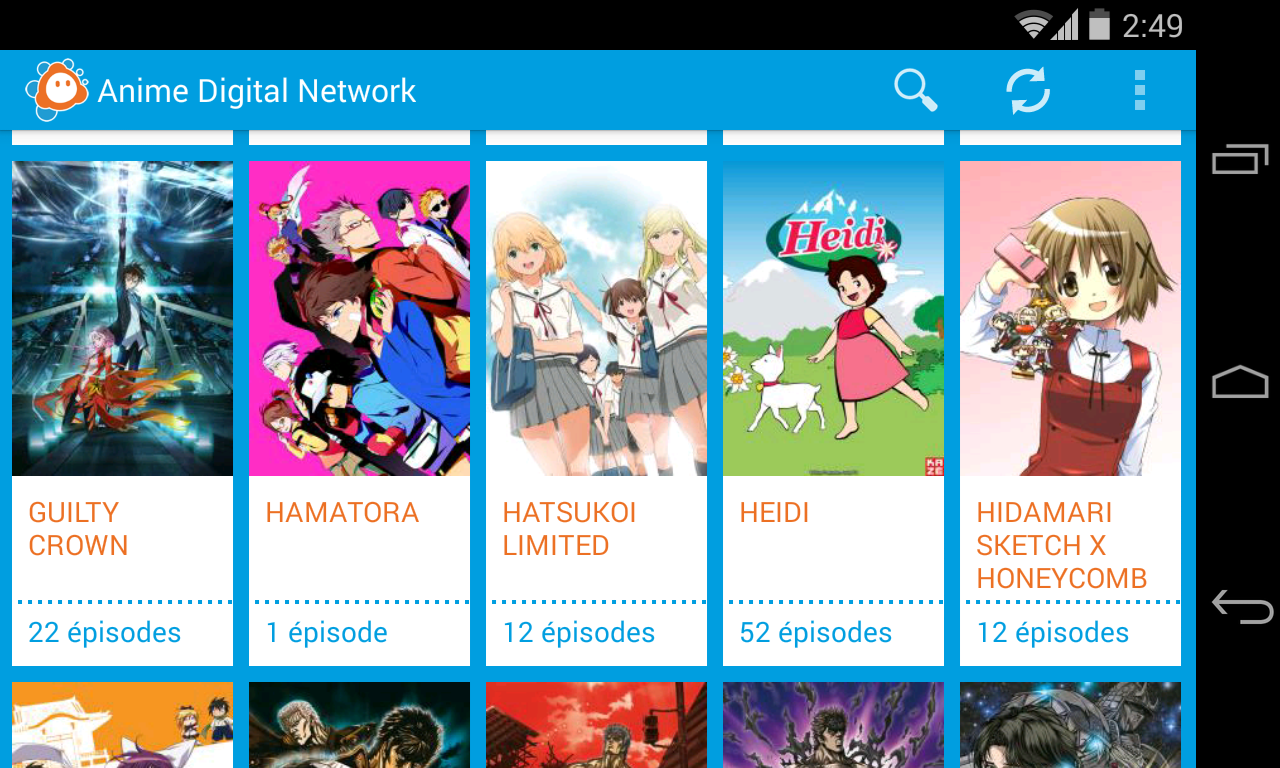Open the search icon

click(x=915, y=91)
